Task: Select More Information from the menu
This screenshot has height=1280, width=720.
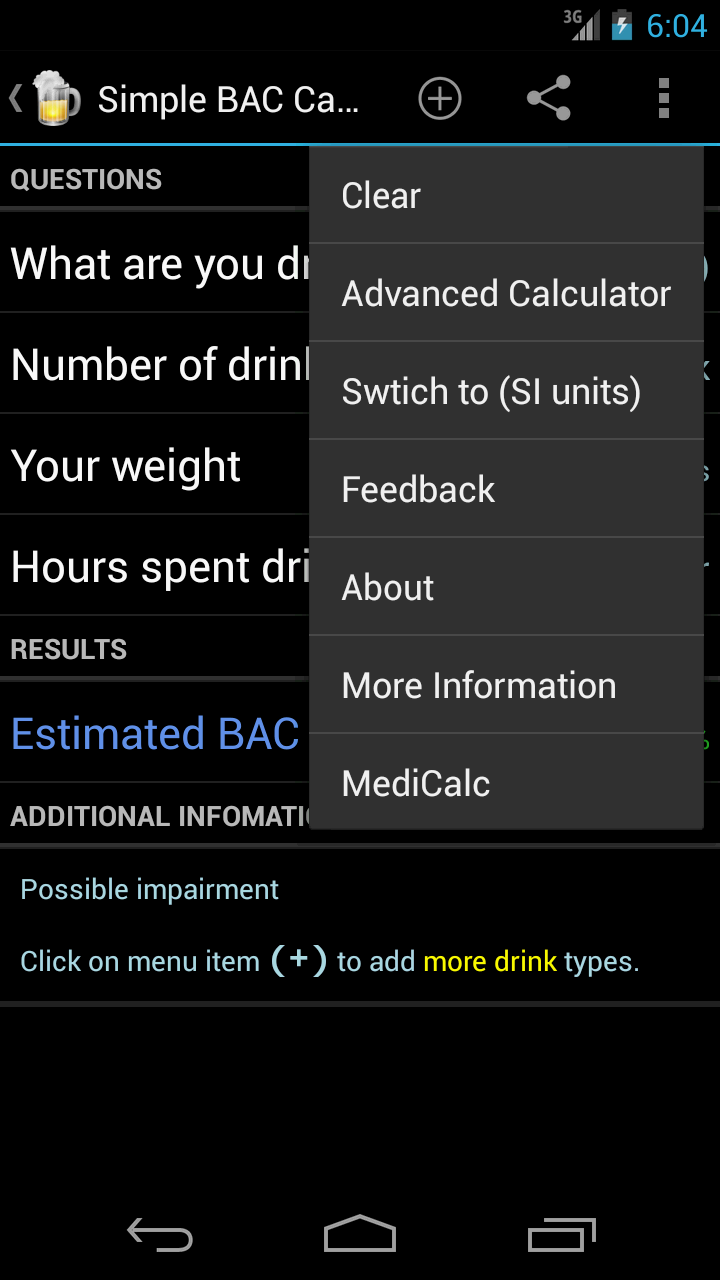Action: (x=479, y=685)
